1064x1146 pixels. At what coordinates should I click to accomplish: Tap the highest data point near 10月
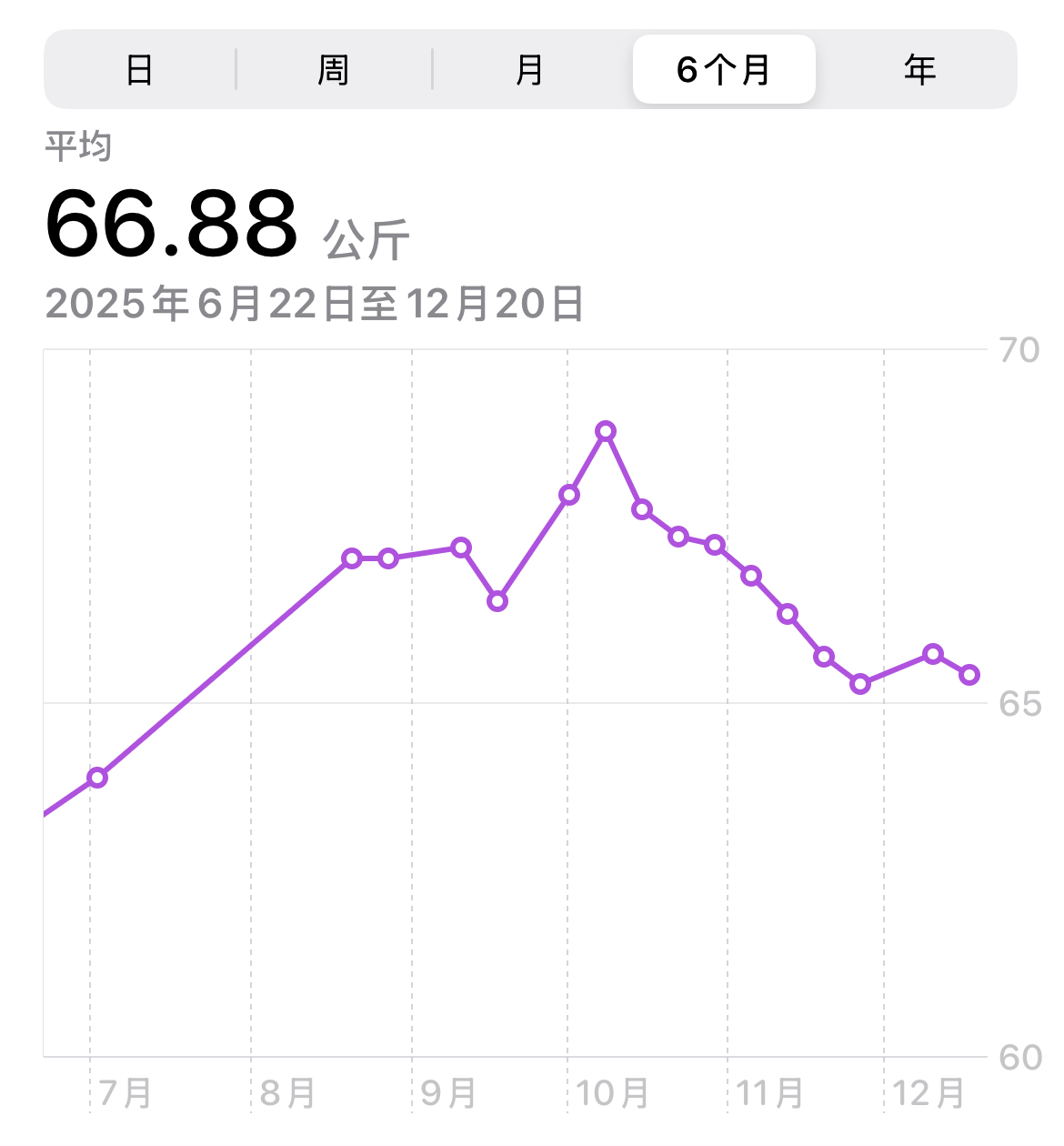(606, 432)
